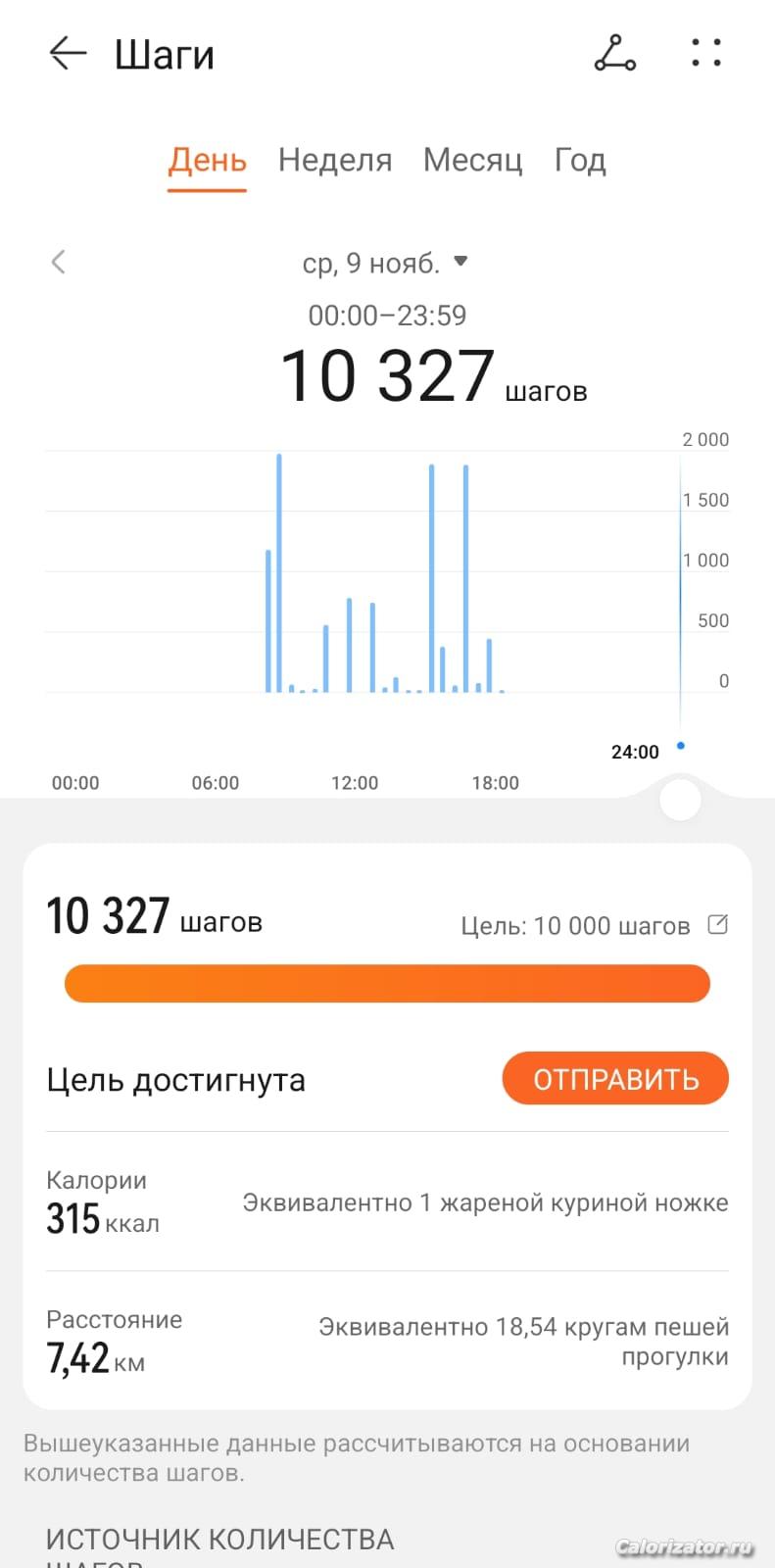
Task: Go to the previous day
Action: (x=59, y=262)
